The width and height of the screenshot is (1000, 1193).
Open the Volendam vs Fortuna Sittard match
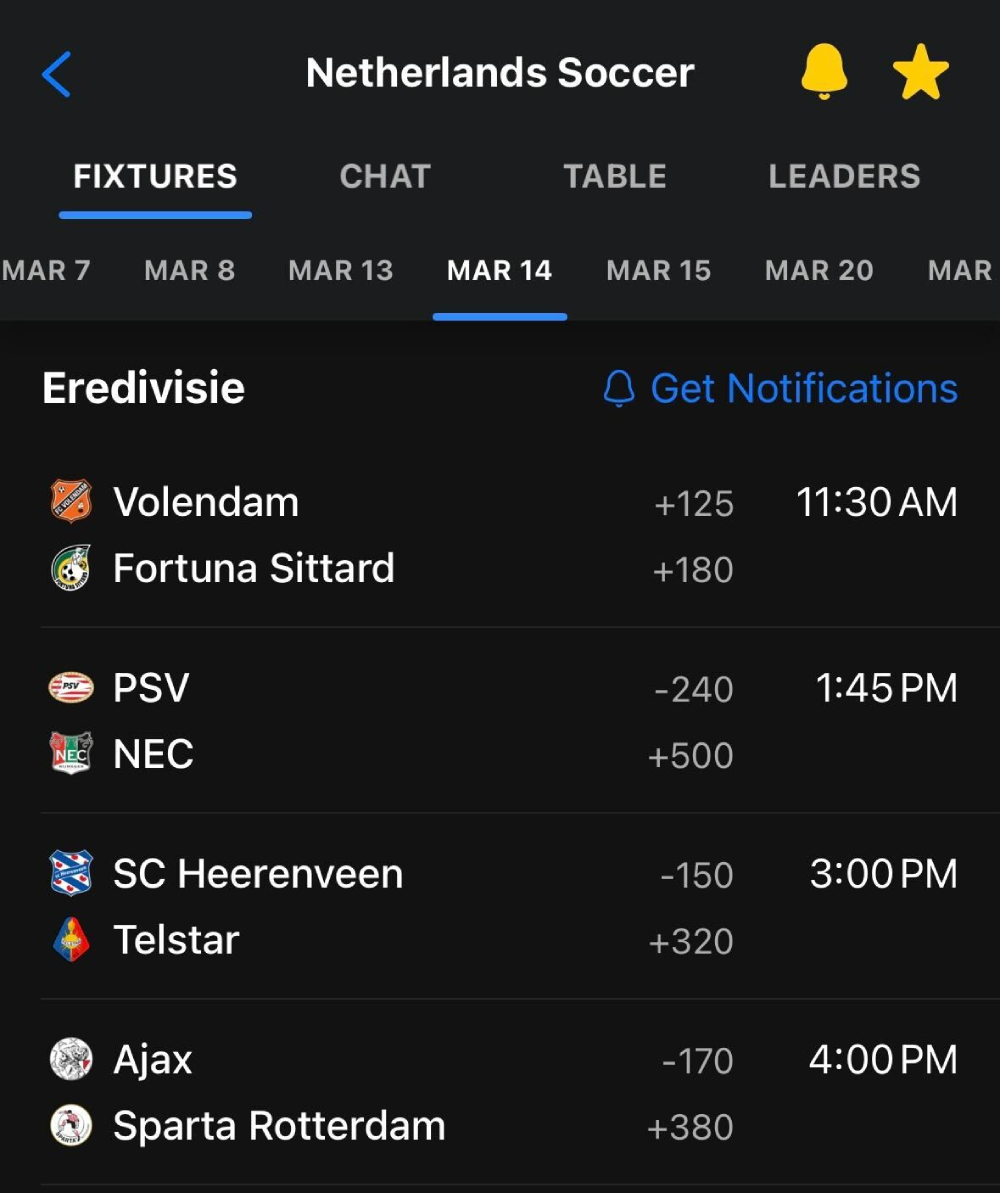point(400,535)
